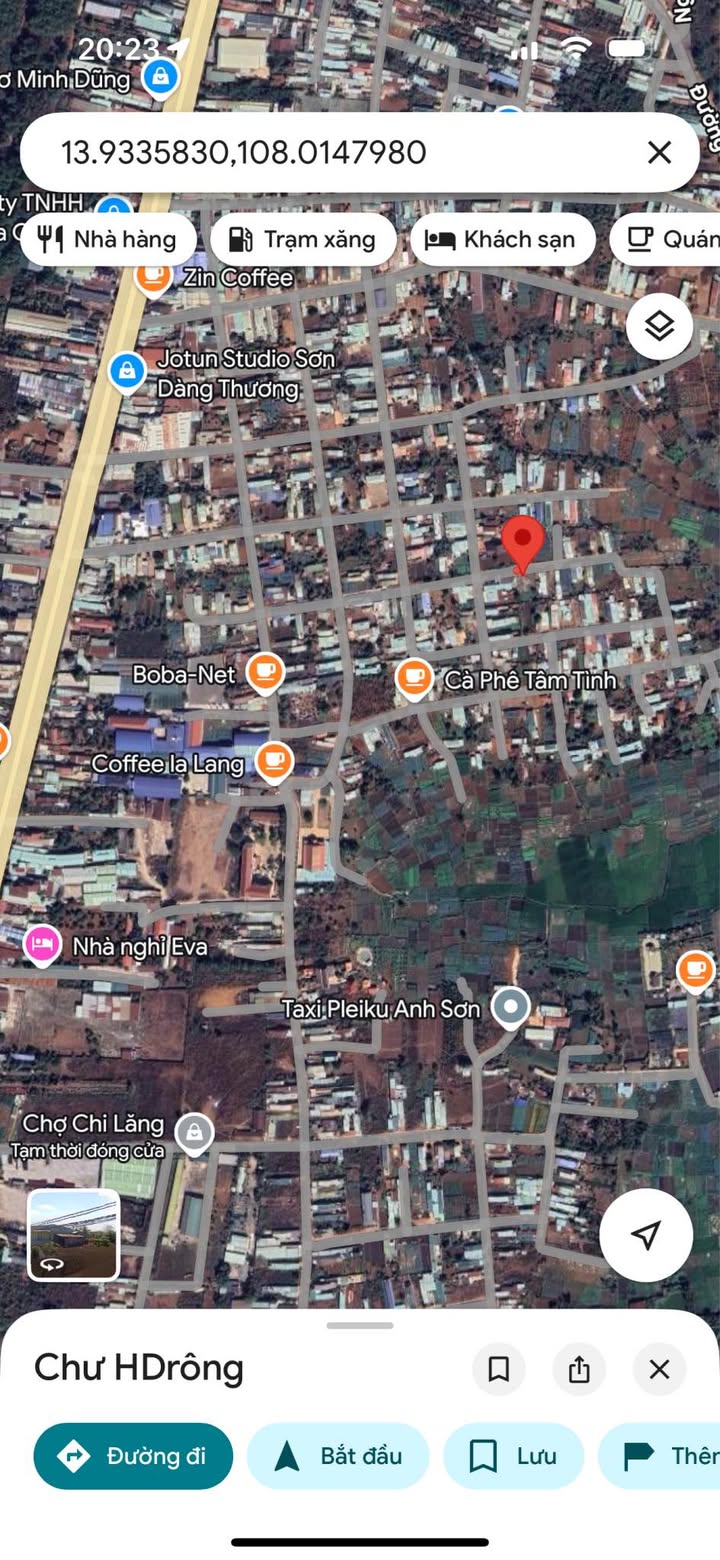Select the Coffee la Lang marker
This screenshot has width=720, height=1560.
point(274,762)
